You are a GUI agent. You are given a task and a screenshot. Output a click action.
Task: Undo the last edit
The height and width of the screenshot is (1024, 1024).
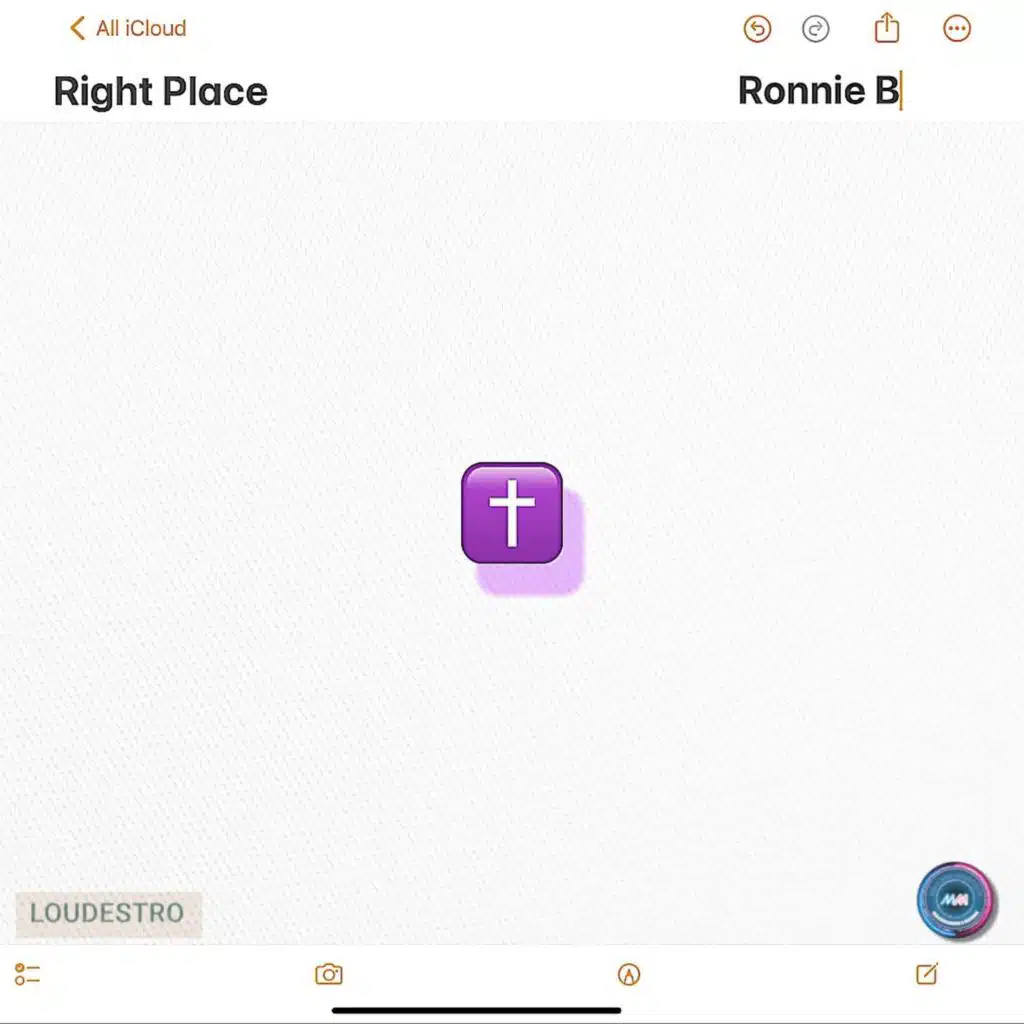(x=757, y=29)
